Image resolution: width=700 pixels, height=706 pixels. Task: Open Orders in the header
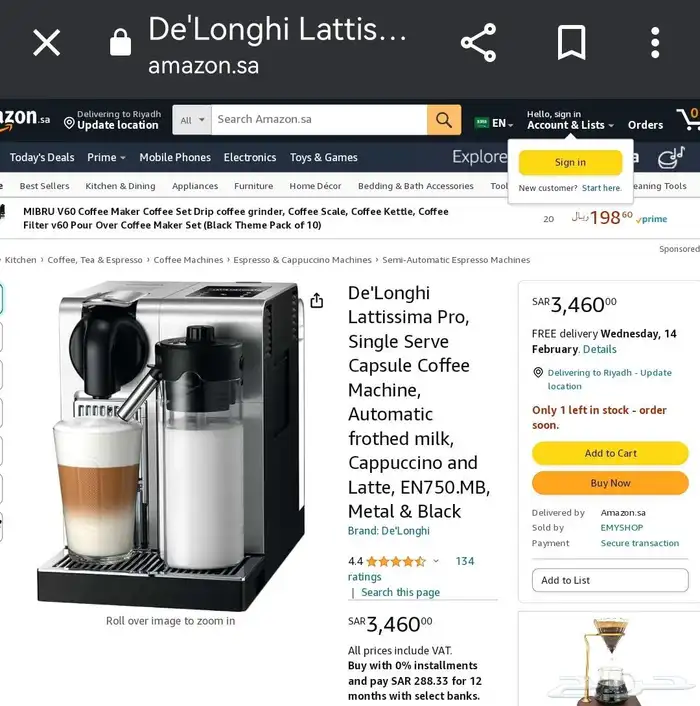click(645, 125)
